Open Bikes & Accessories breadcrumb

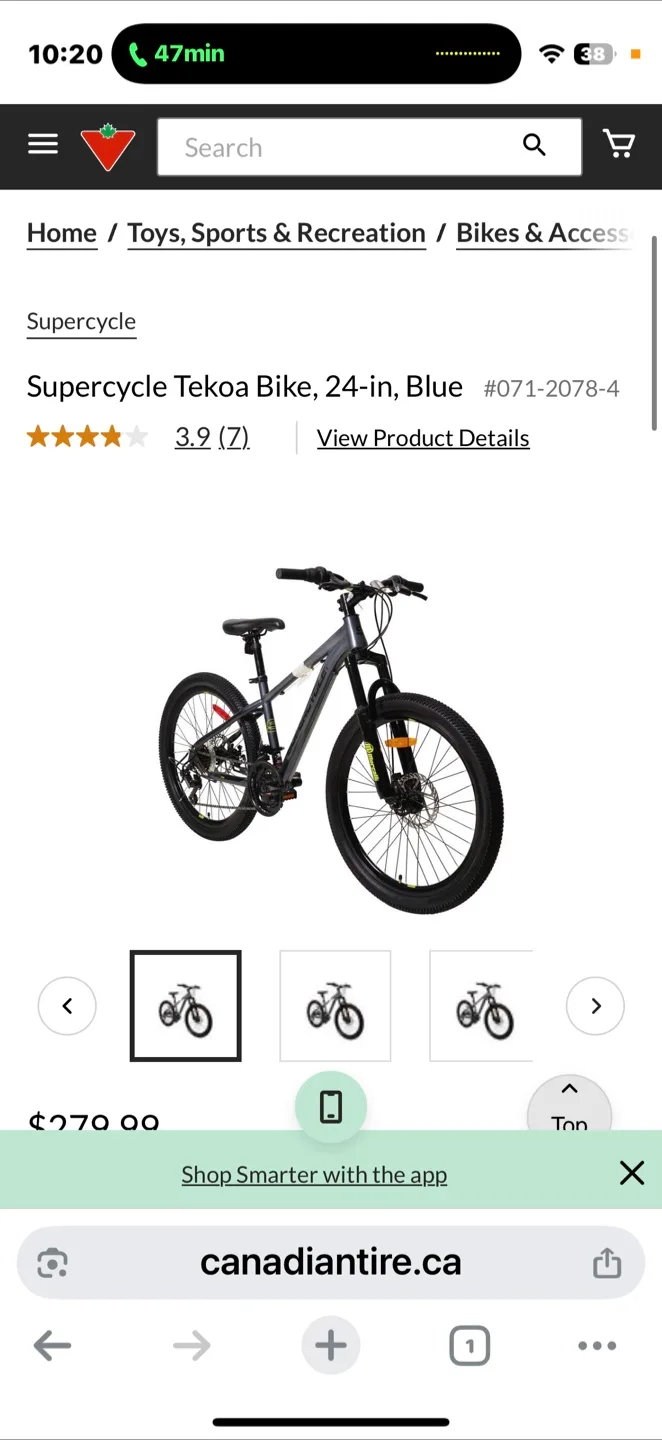click(543, 233)
